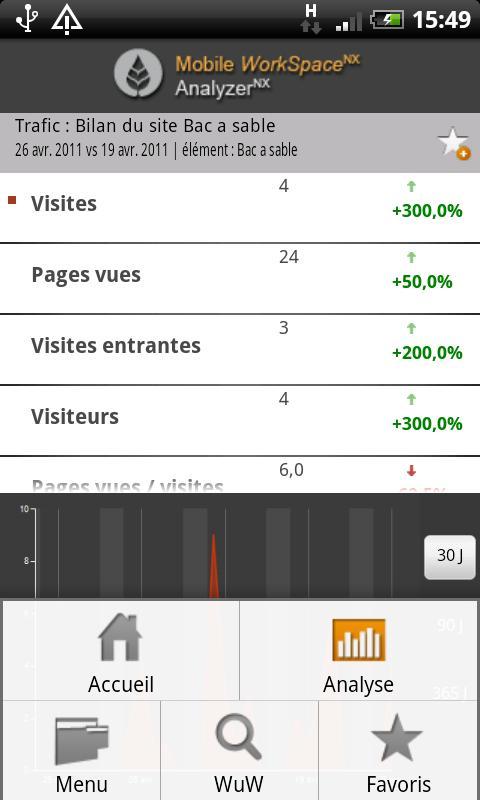This screenshot has height=800, width=480.
Task: Tap the 30 J period button
Action: [x=450, y=557]
